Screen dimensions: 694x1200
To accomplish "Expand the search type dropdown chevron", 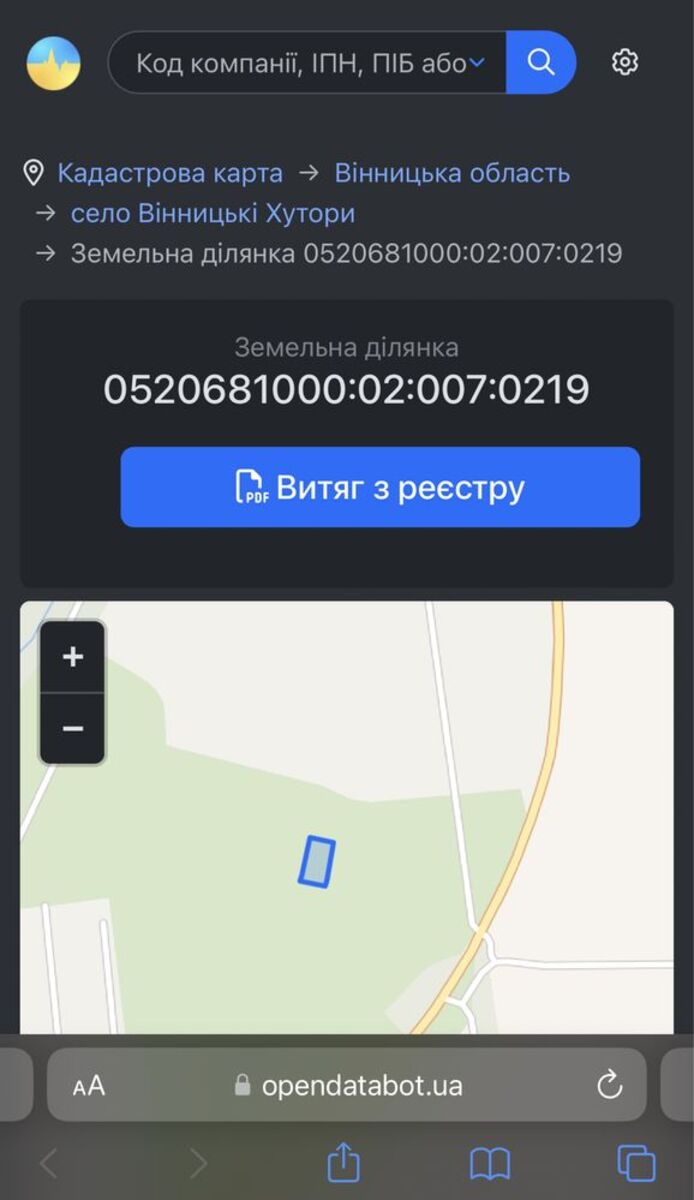I will click(477, 63).
